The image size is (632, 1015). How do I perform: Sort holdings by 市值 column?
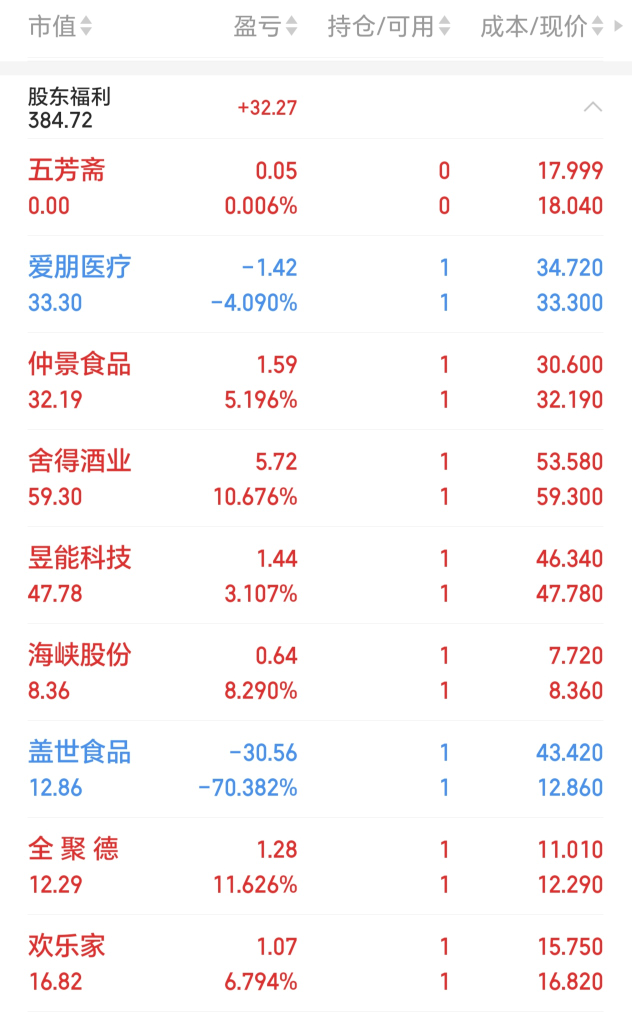60,27
